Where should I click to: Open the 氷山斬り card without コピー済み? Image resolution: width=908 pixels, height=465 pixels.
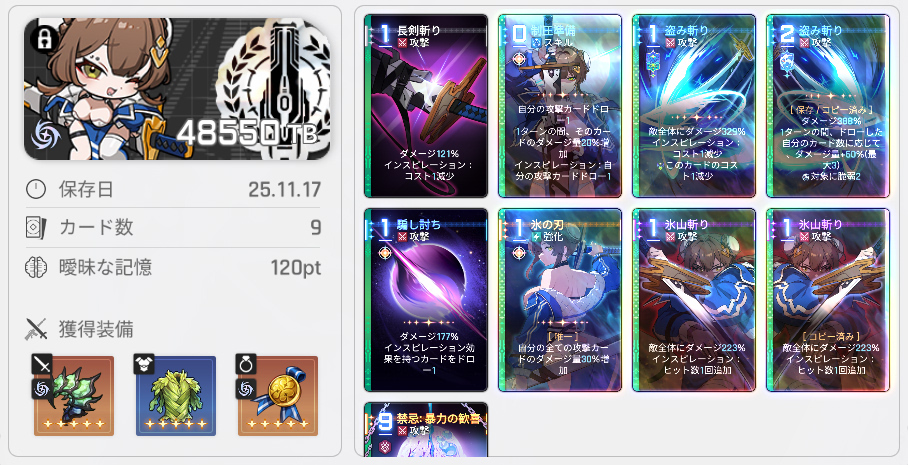point(693,299)
